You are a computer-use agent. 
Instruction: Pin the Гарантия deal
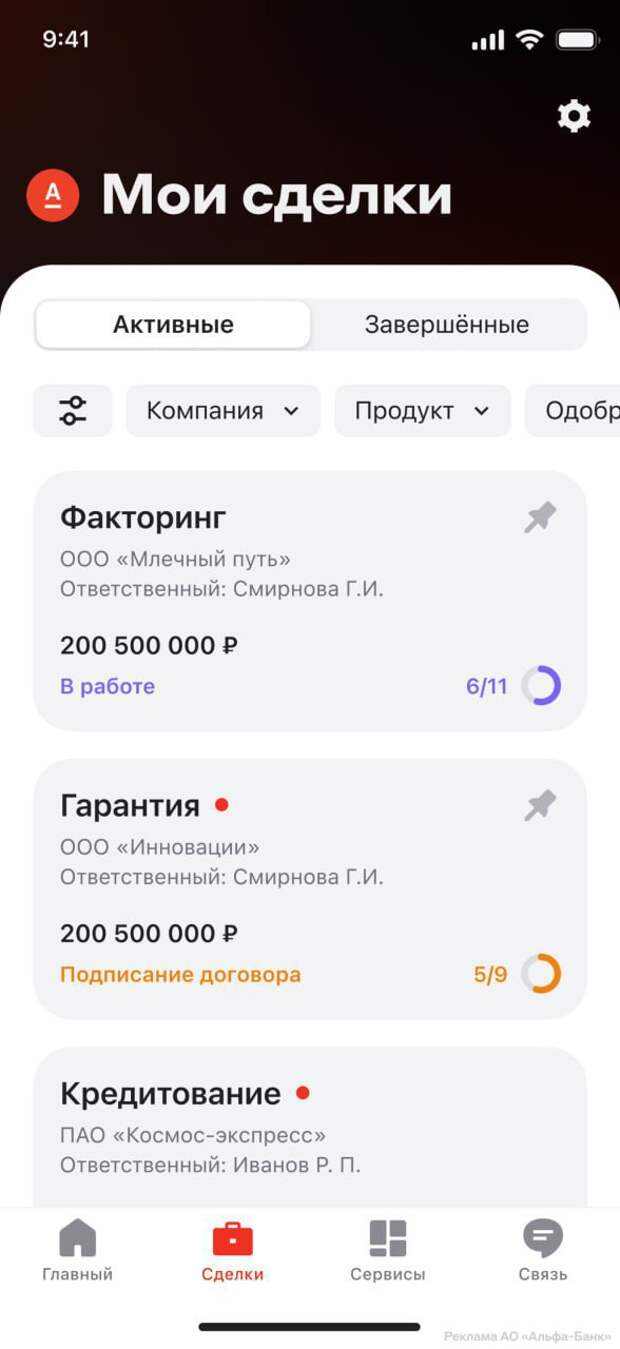(x=540, y=806)
